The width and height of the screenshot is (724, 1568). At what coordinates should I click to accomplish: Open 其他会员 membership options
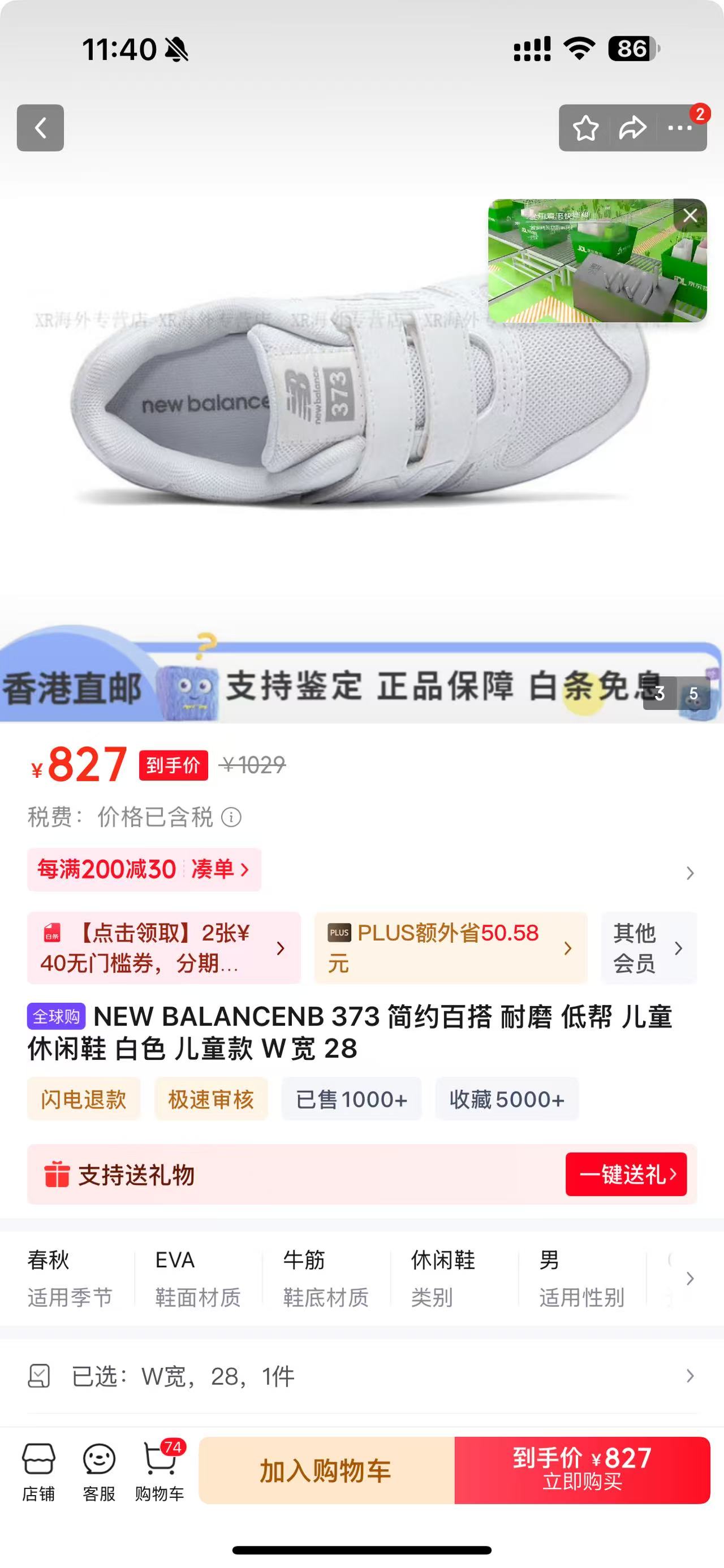(x=648, y=948)
